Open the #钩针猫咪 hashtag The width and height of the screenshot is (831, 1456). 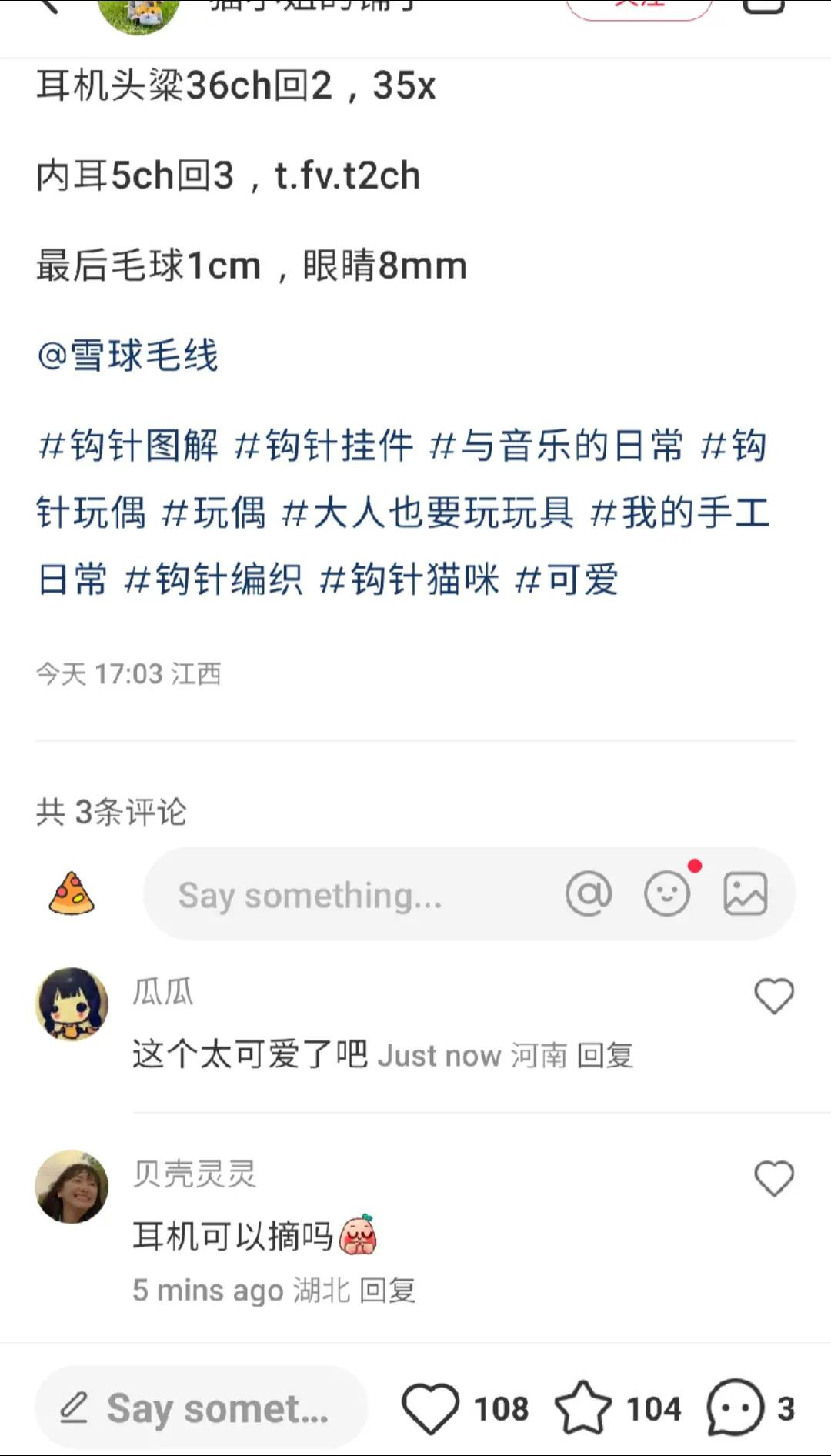(x=409, y=579)
